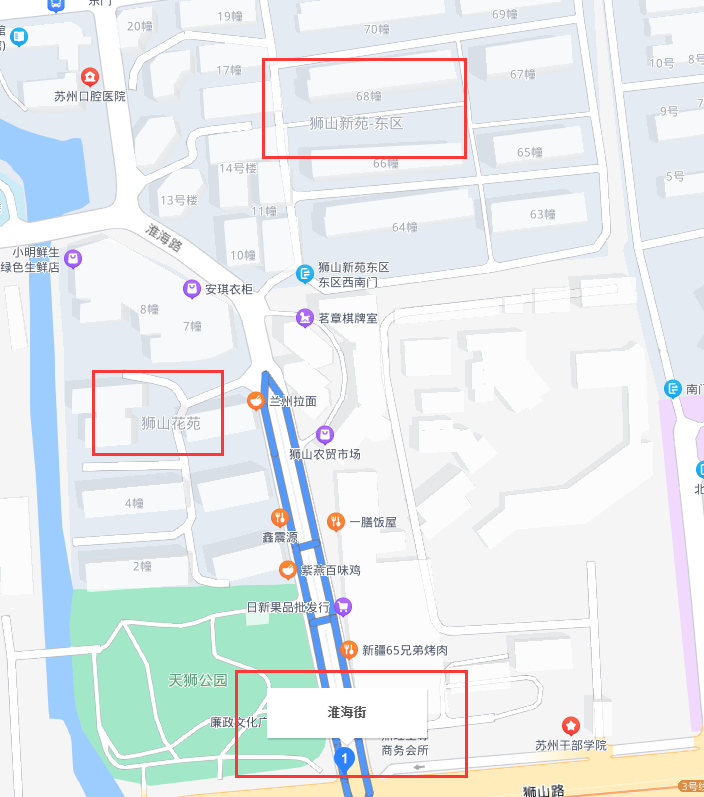This screenshot has width=704, height=797.
Task: Tap the 安琪衣柜 store marker
Action: pyautogui.click(x=192, y=289)
